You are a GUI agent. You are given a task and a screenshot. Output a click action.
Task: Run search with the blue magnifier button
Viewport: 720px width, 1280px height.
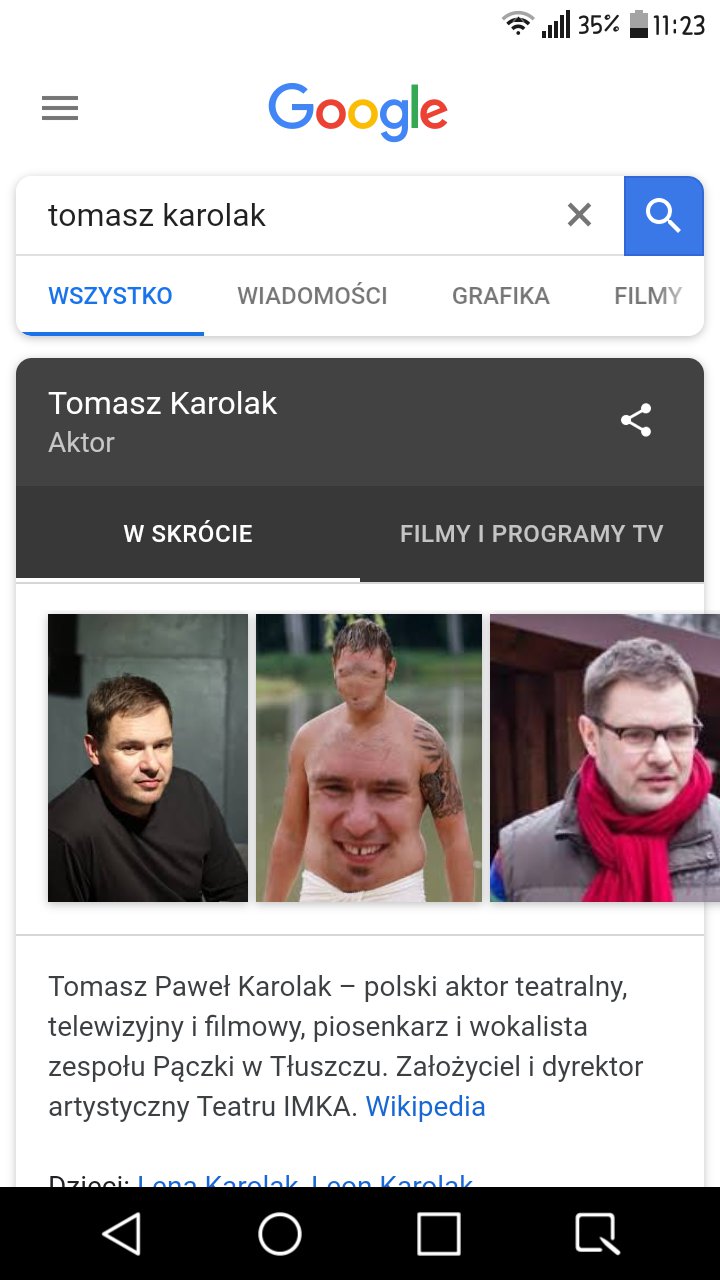[663, 215]
